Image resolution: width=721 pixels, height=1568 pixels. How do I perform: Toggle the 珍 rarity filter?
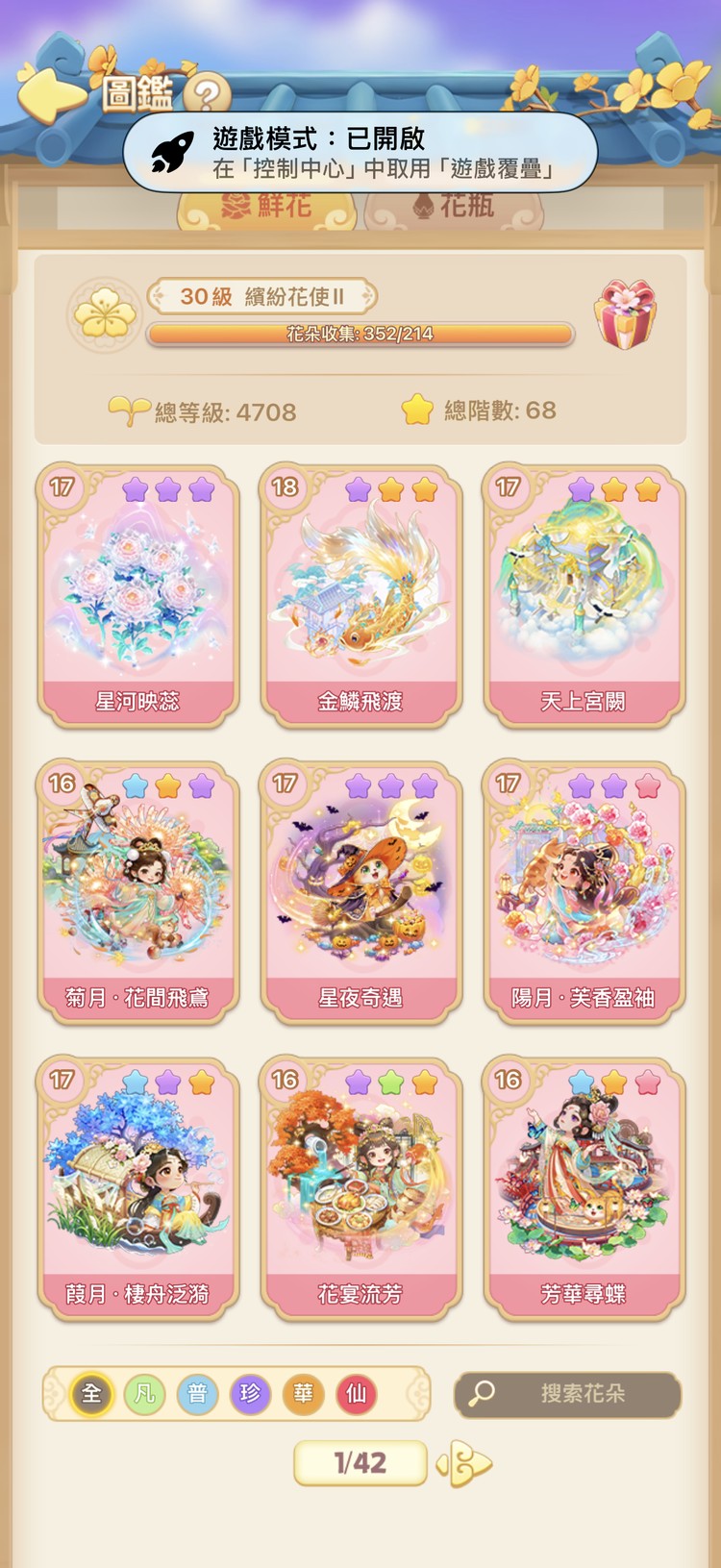pos(247,1394)
